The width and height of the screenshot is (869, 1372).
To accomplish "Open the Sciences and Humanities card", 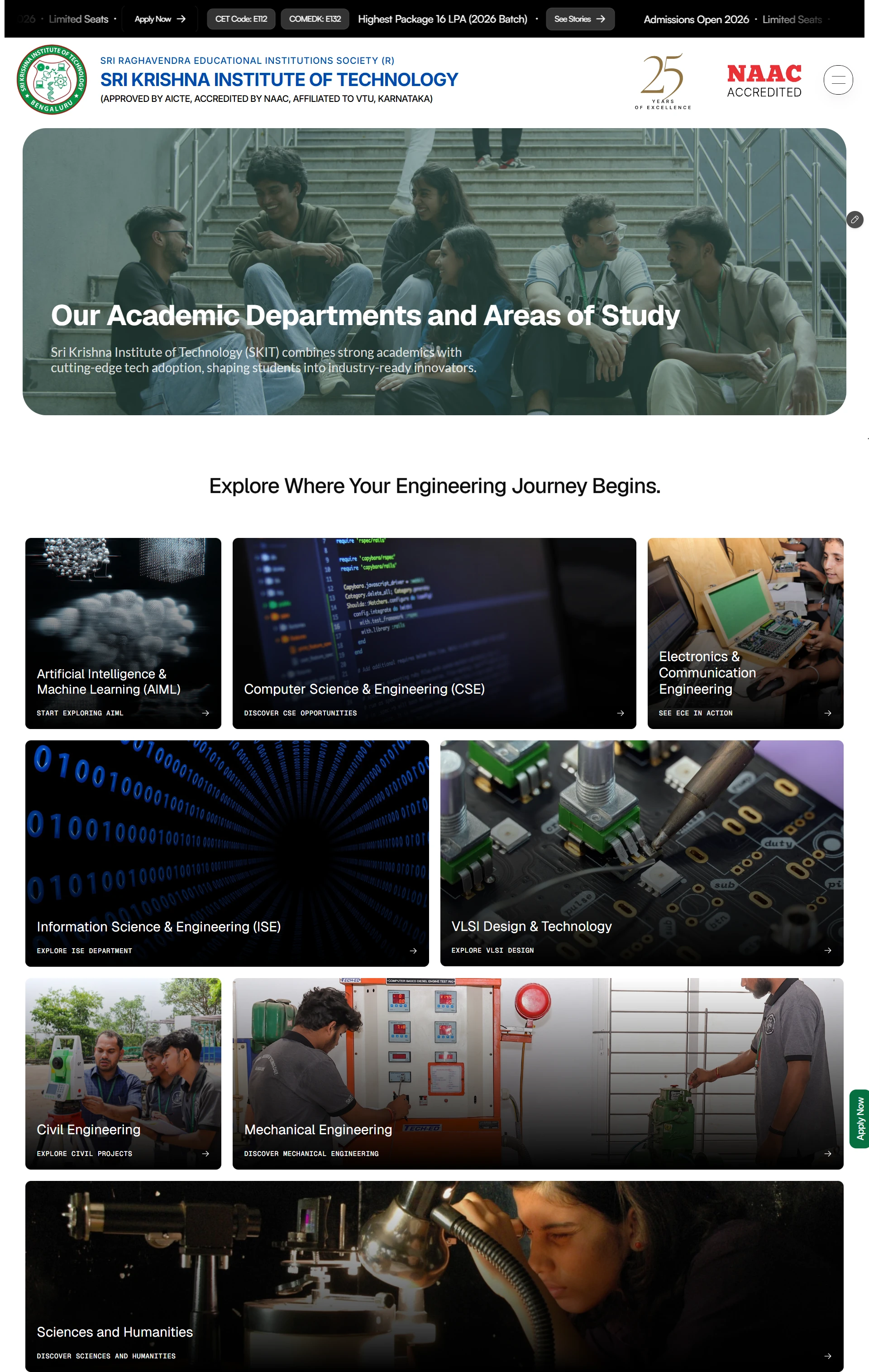I will 434,1276.
